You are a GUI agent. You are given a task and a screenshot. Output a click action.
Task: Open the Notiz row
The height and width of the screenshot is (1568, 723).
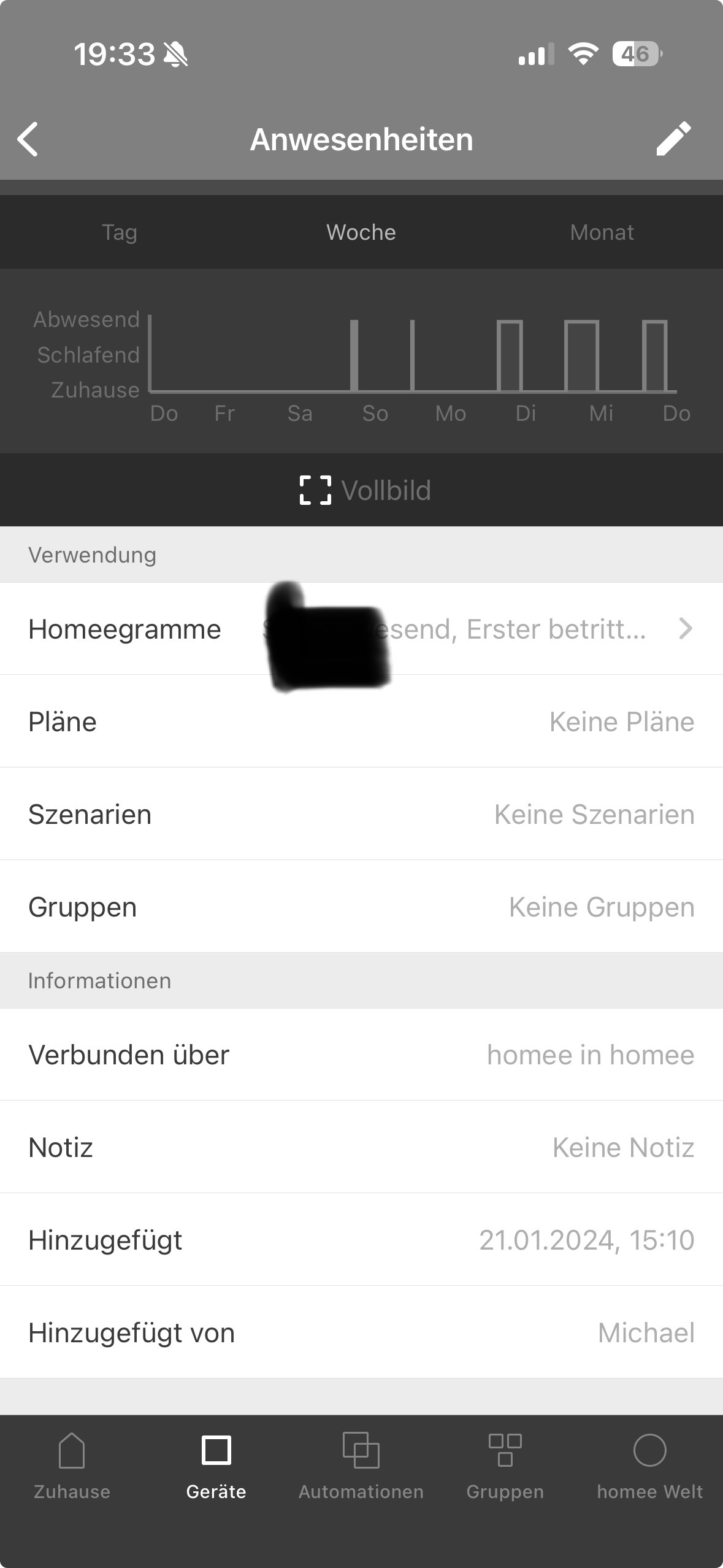361,1147
